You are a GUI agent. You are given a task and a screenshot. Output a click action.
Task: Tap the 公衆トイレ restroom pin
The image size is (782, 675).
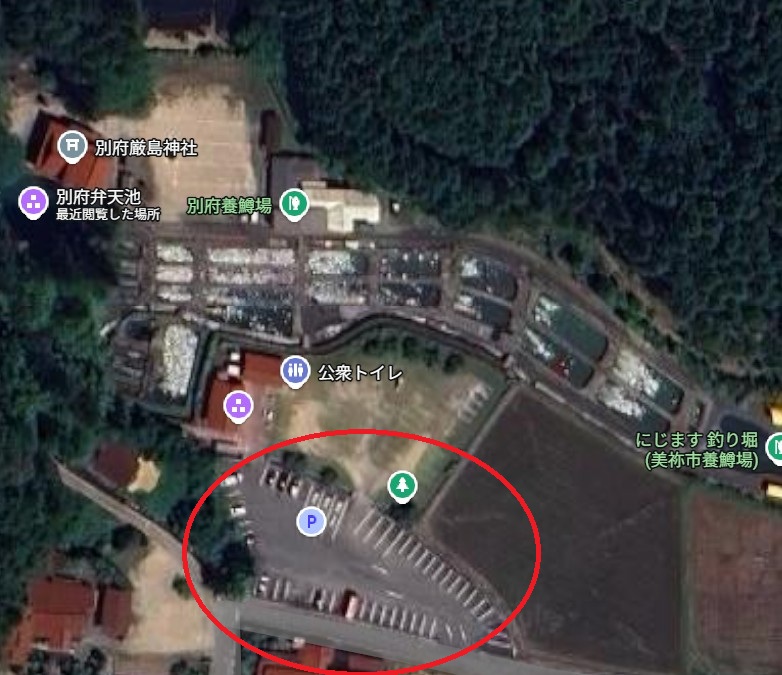coord(295,371)
